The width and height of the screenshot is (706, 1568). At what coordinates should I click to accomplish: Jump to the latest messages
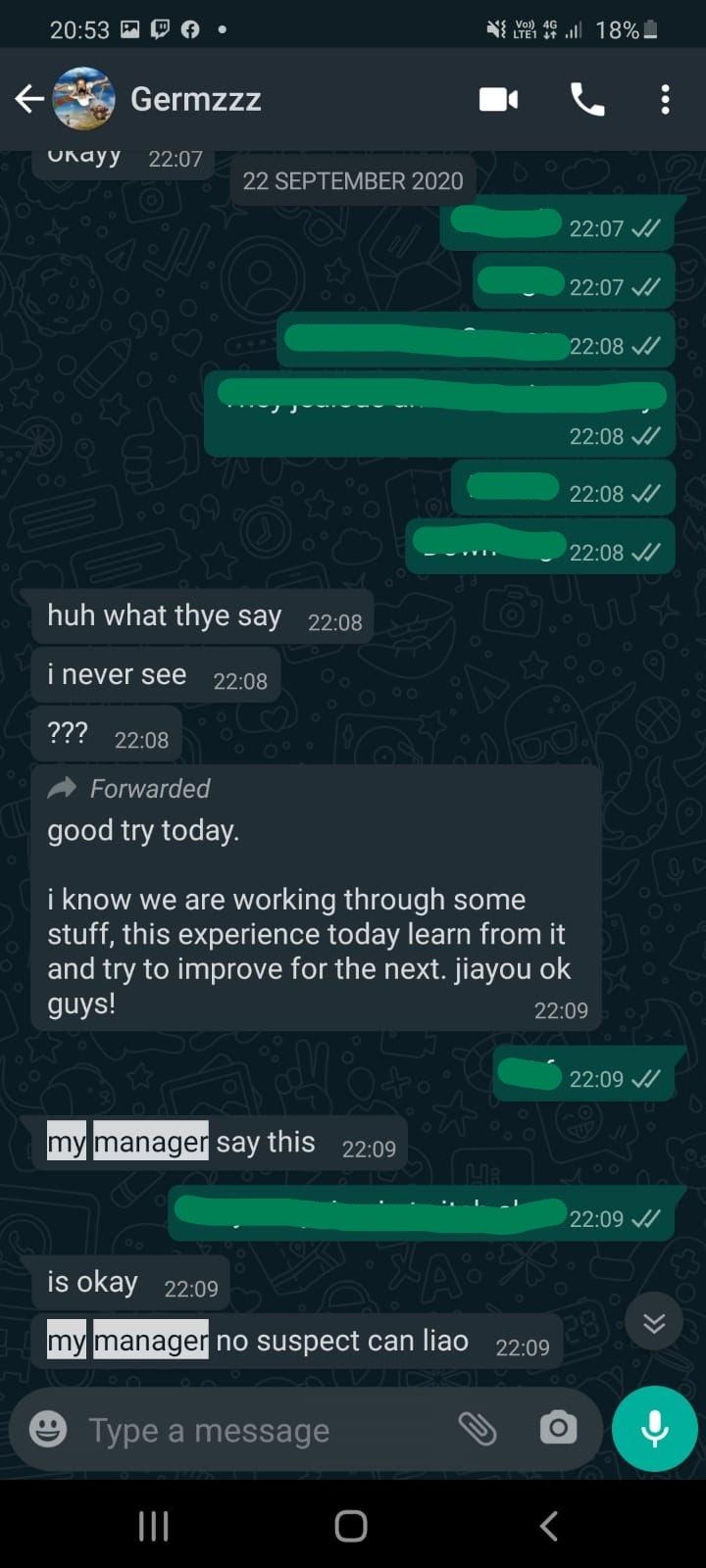[x=654, y=1323]
